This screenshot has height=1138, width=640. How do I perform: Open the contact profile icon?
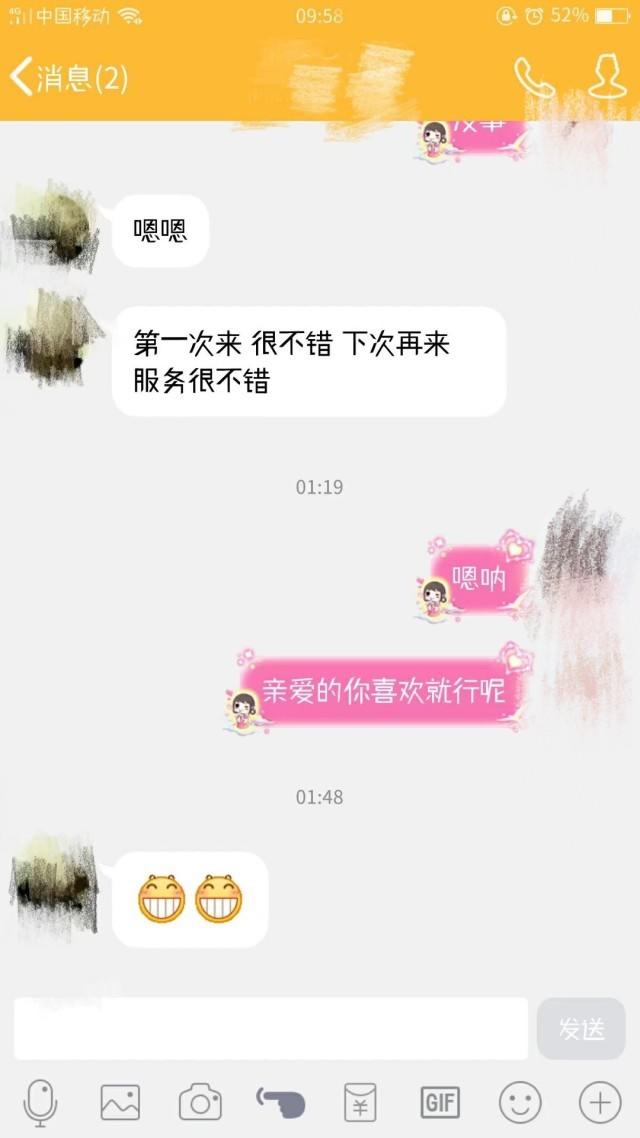(x=607, y=77)
